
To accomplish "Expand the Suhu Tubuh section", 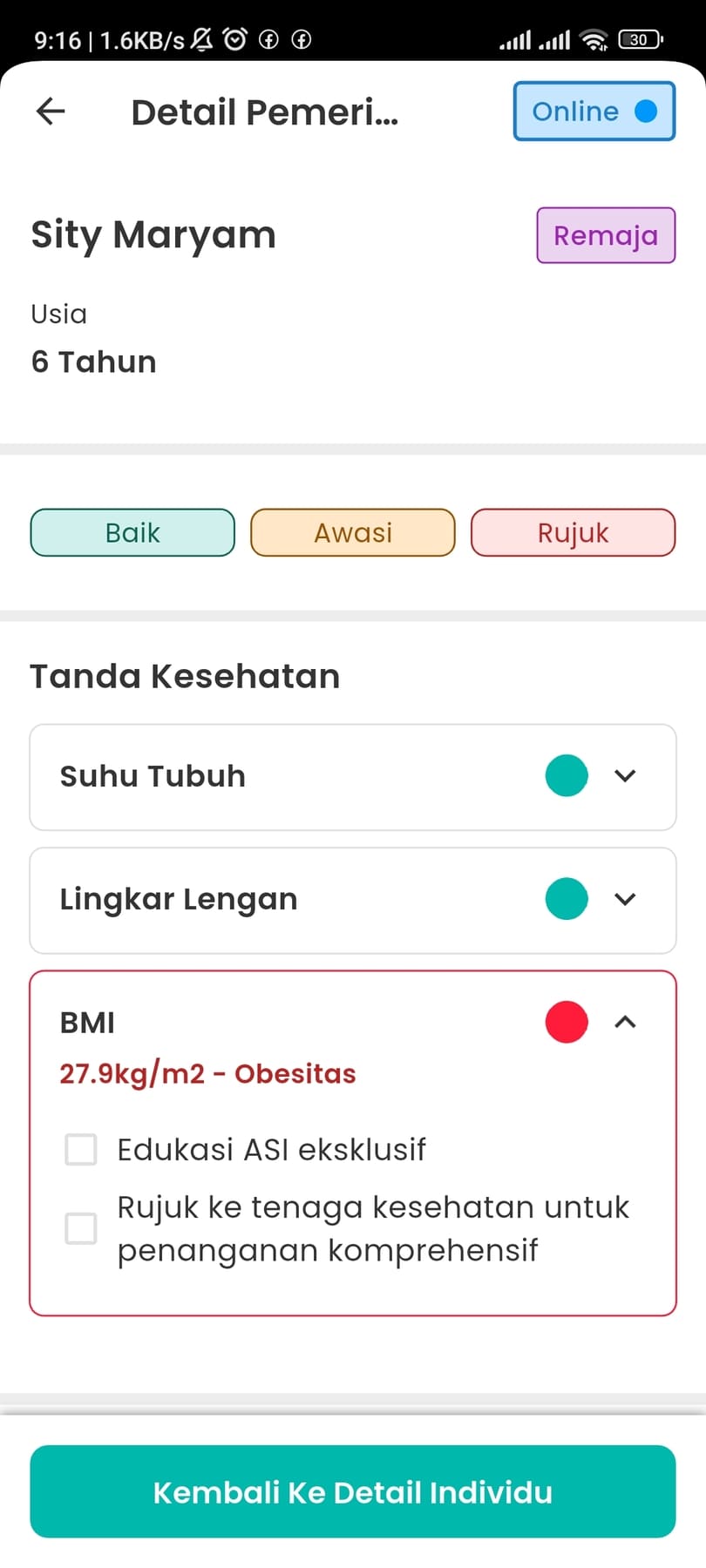I will click(625, 775).
